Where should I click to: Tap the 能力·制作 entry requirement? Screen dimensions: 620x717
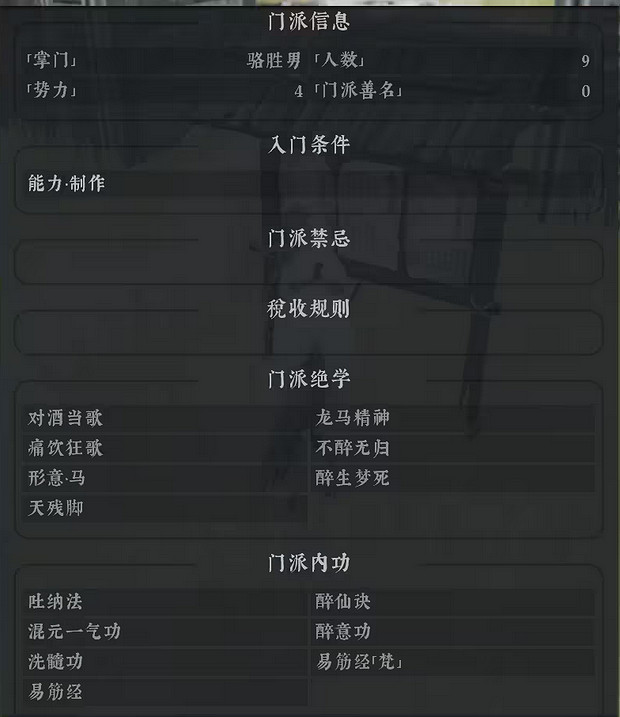[x=67, y=184]
